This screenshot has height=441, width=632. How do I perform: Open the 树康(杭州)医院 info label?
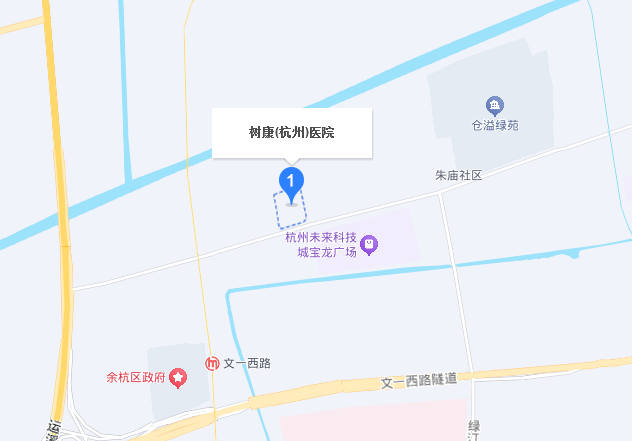[292, 132]
